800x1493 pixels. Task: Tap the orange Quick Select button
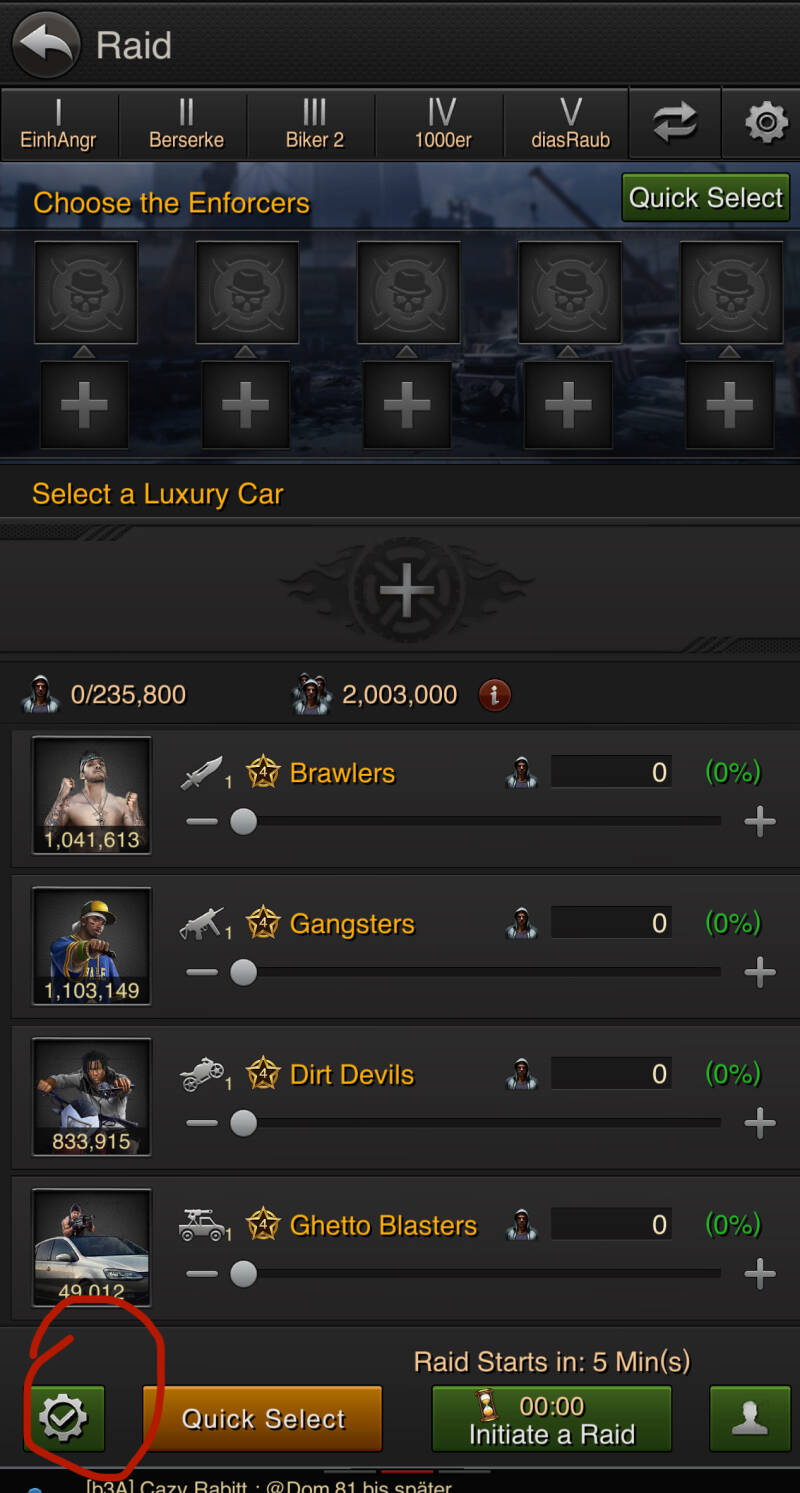pyautogui.click(x=262, y=1418)
